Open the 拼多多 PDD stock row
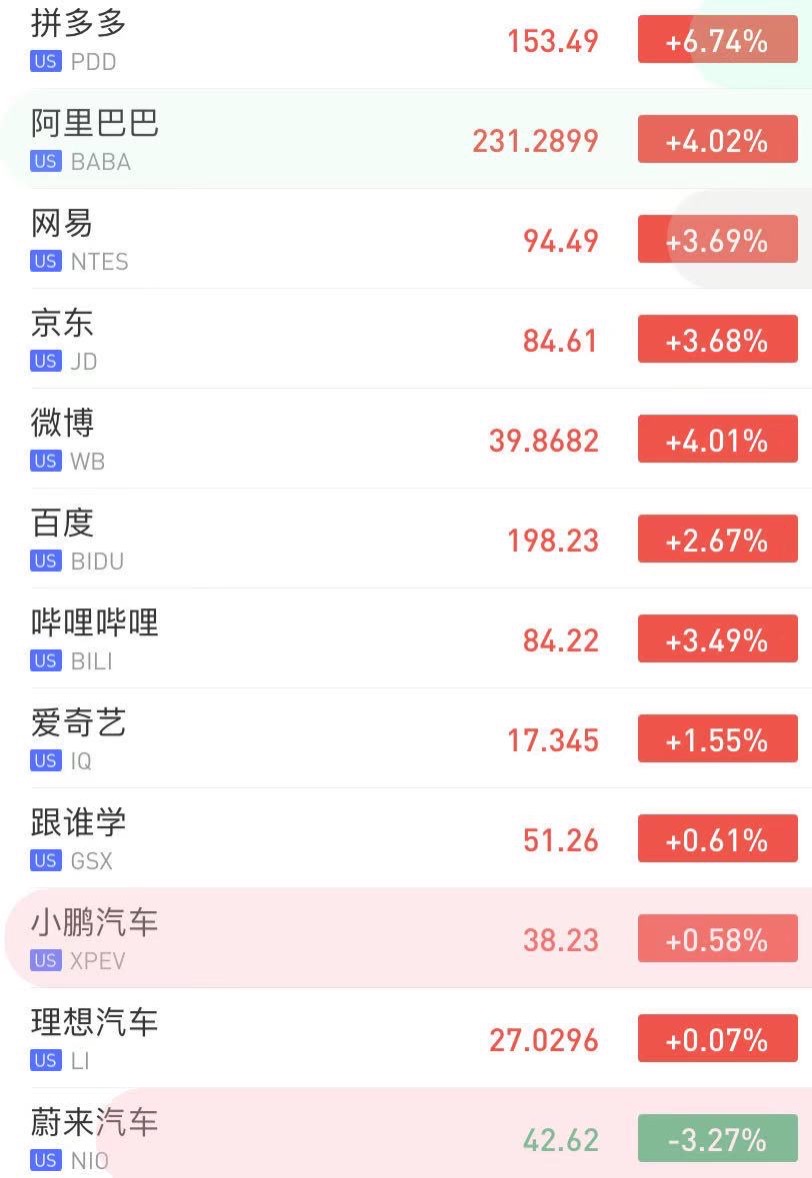This screenshot has height=1178, width=812. (300, 40)
